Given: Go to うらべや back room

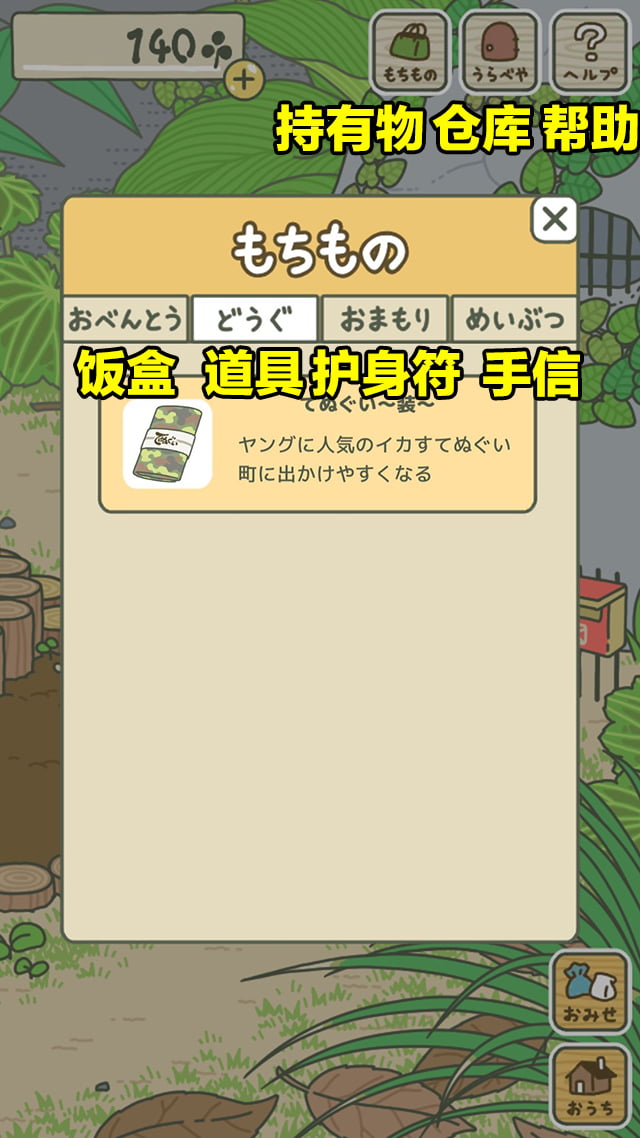Looking at the screenshot, I should 499,52.
